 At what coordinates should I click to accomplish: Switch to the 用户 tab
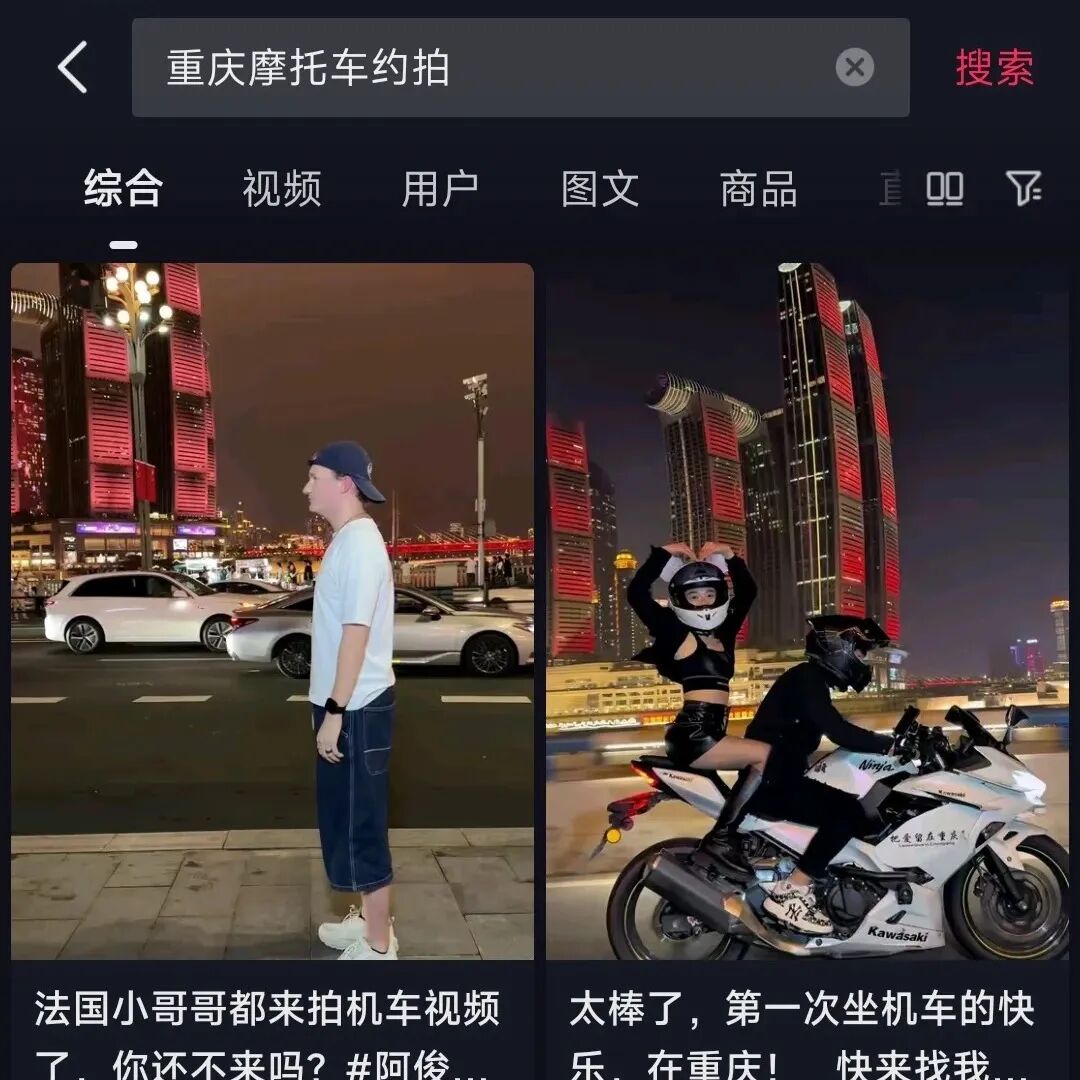(440, 188)
